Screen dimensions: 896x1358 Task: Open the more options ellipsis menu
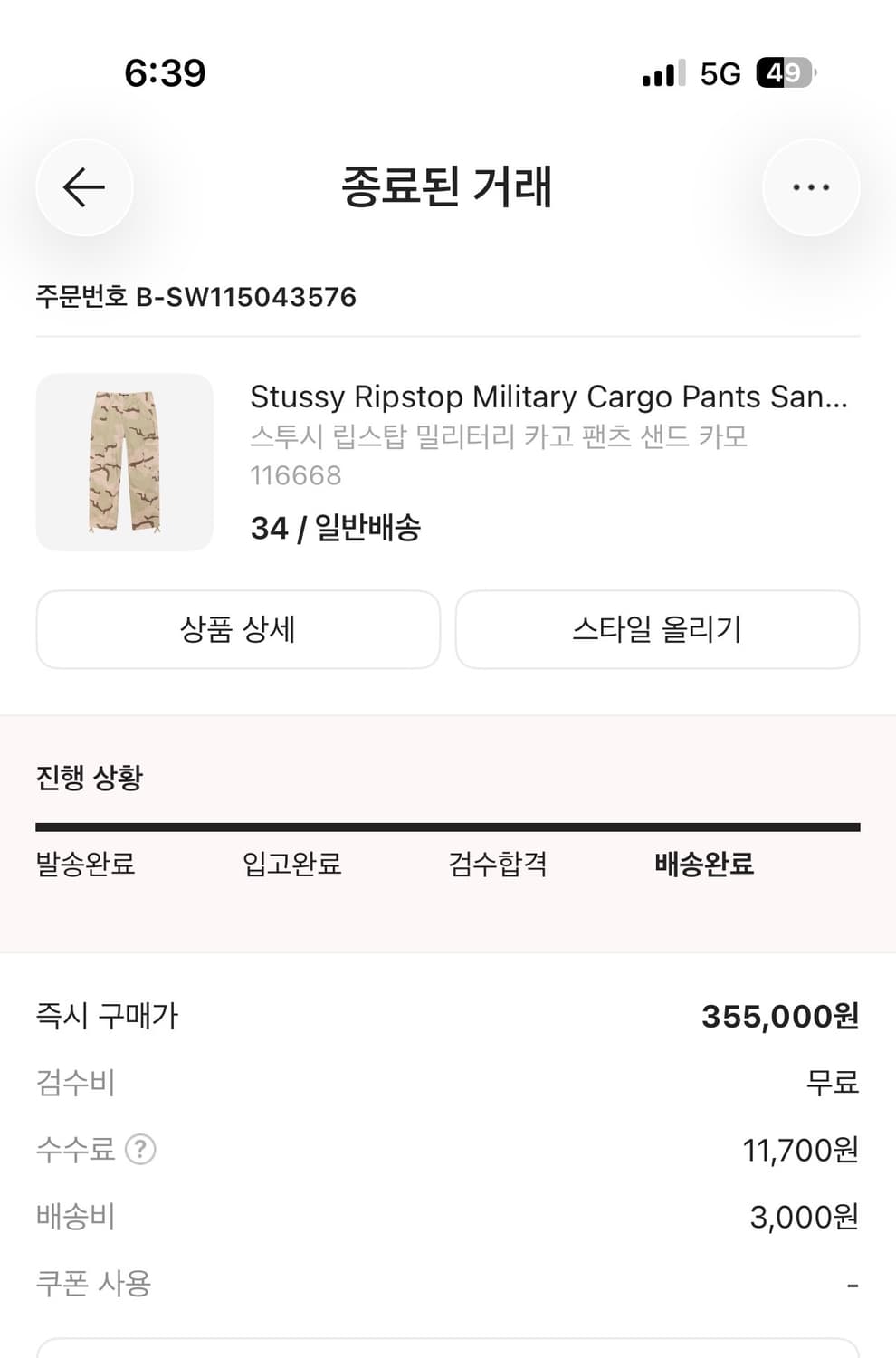pos(810,187)
